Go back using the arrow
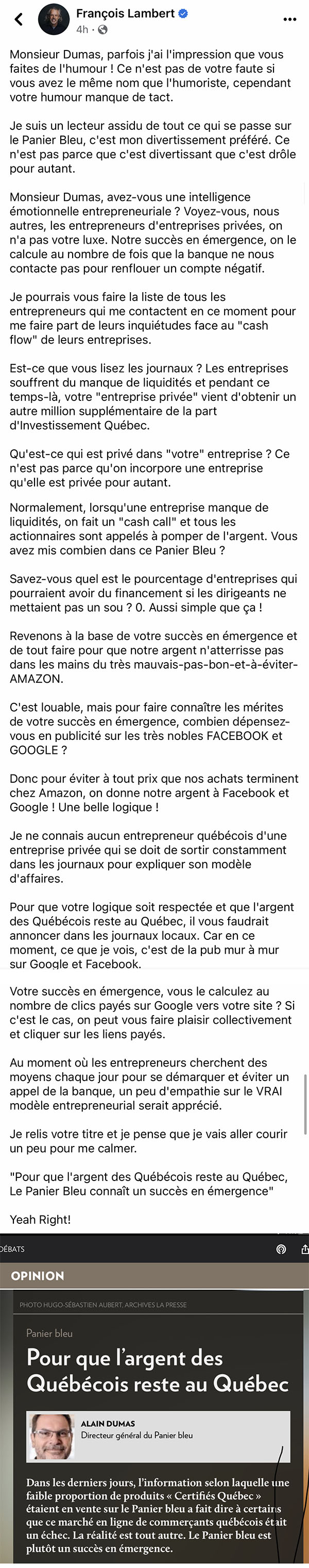The image size is (309, 1568). tap(19, 20)
